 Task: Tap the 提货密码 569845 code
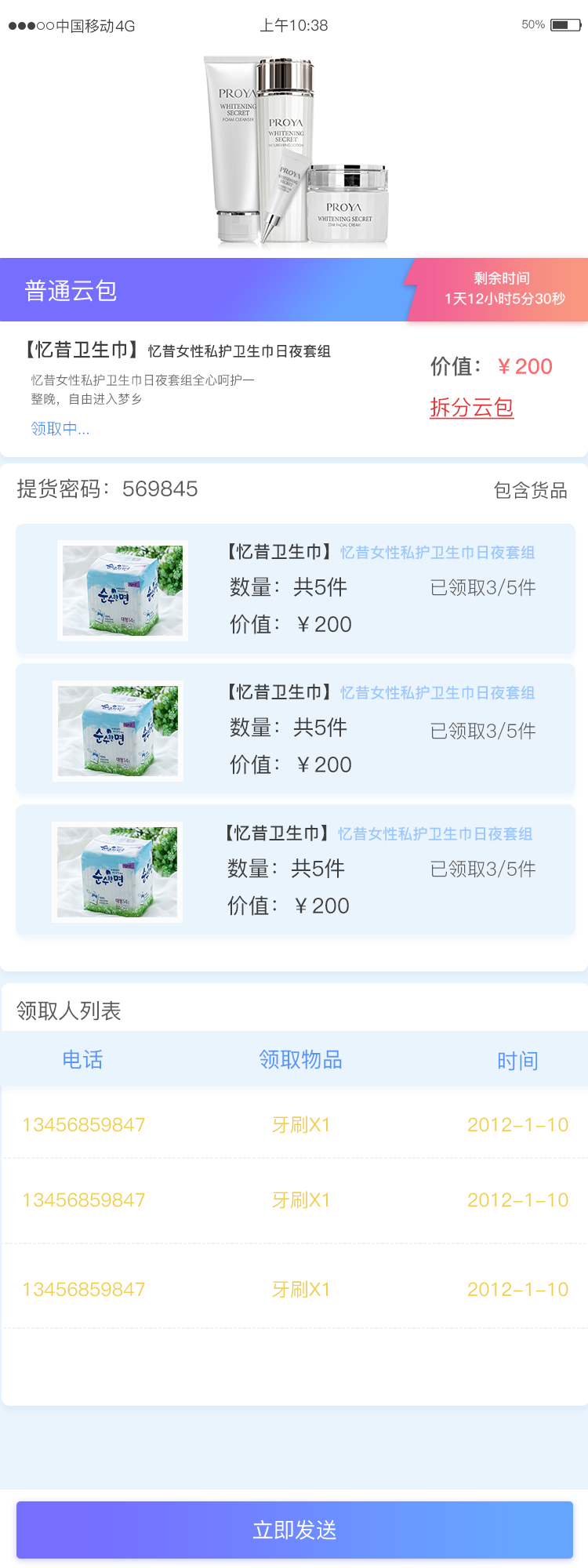click(x=106, y=489)
